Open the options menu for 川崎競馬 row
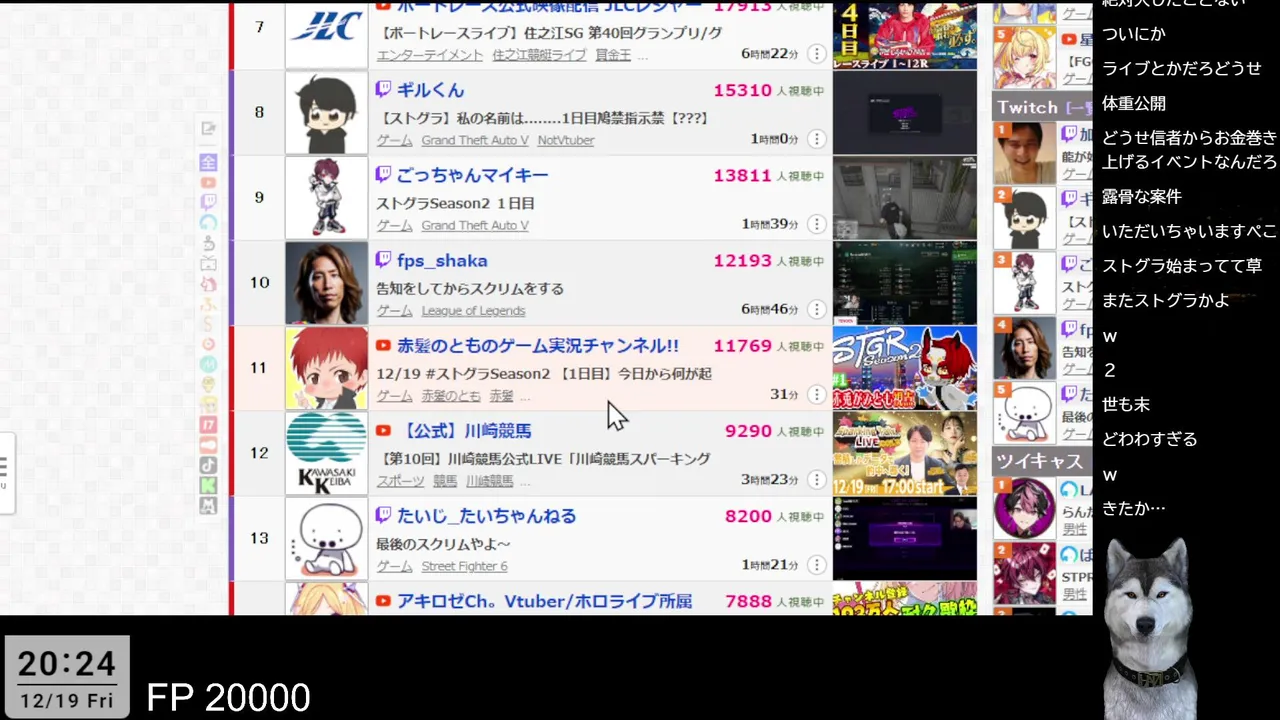The width and height of the screenshot is (1280, 720). [817, 480]
